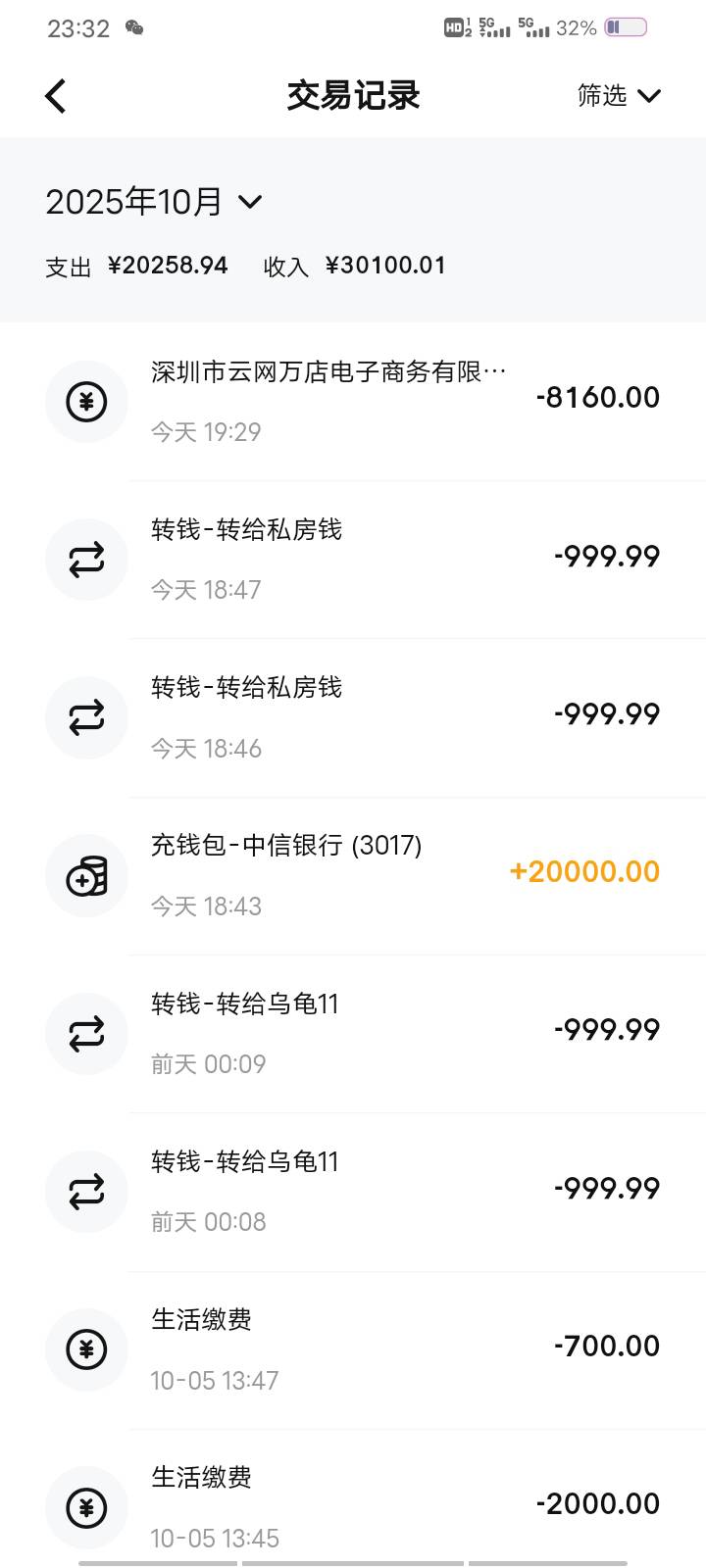This screenshot has height=1568, width=706.
Task: Open the -8160.00 深圳市云网万店 transaction
Action: click(353, 402)
